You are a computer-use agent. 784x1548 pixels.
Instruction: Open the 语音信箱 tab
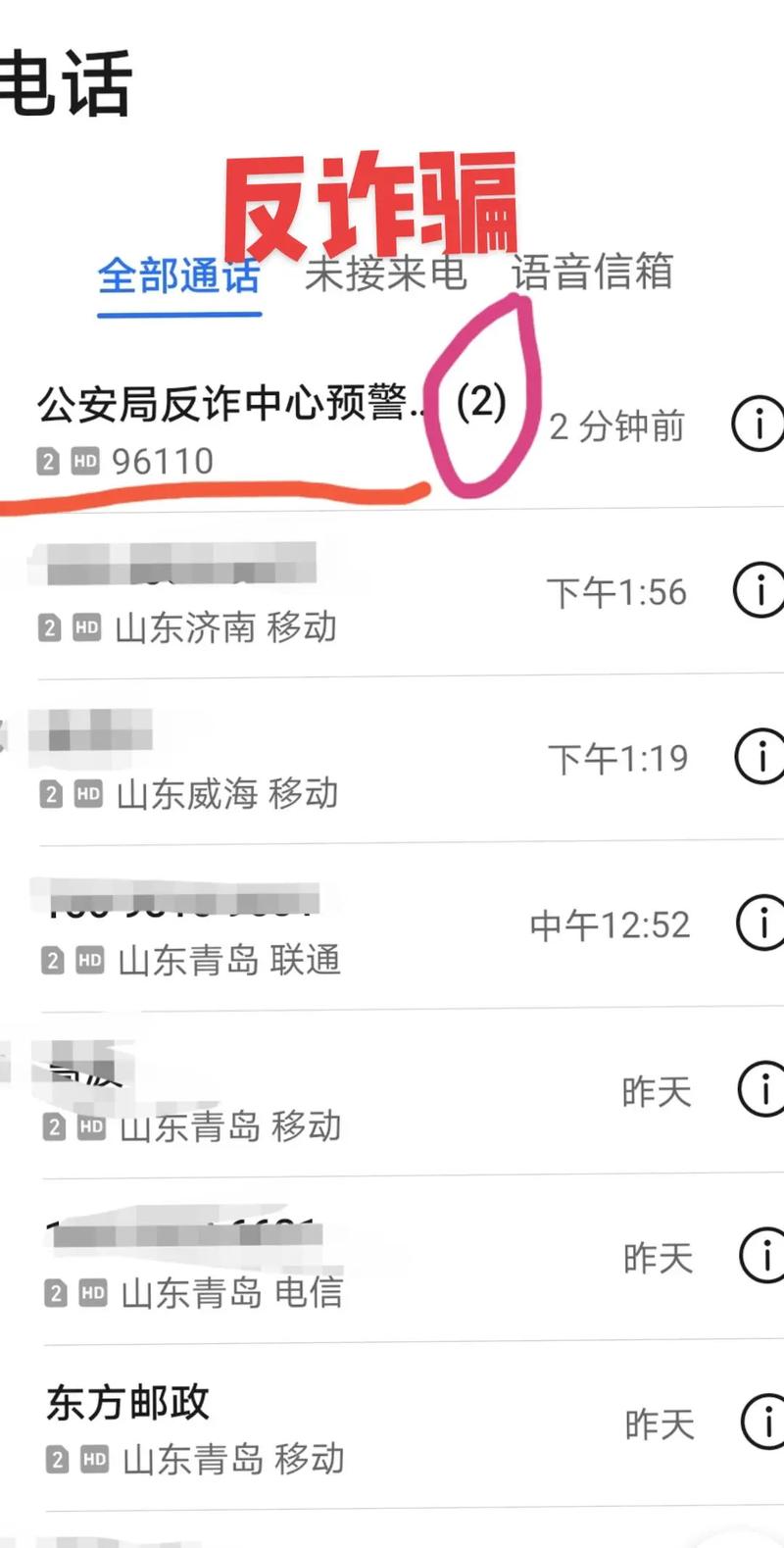(x=590, y=276)
